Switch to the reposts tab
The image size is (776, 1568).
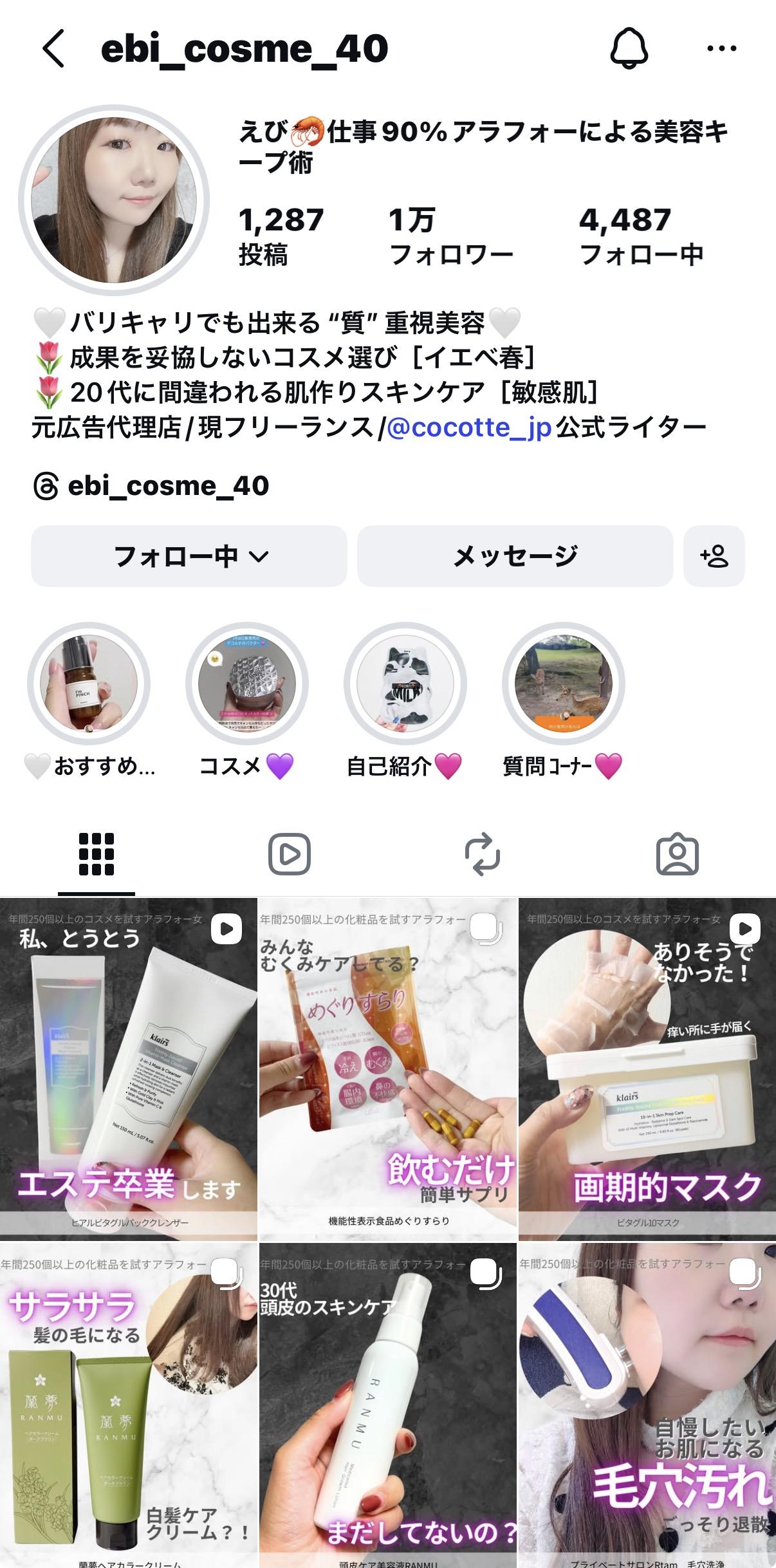point(483,855)
